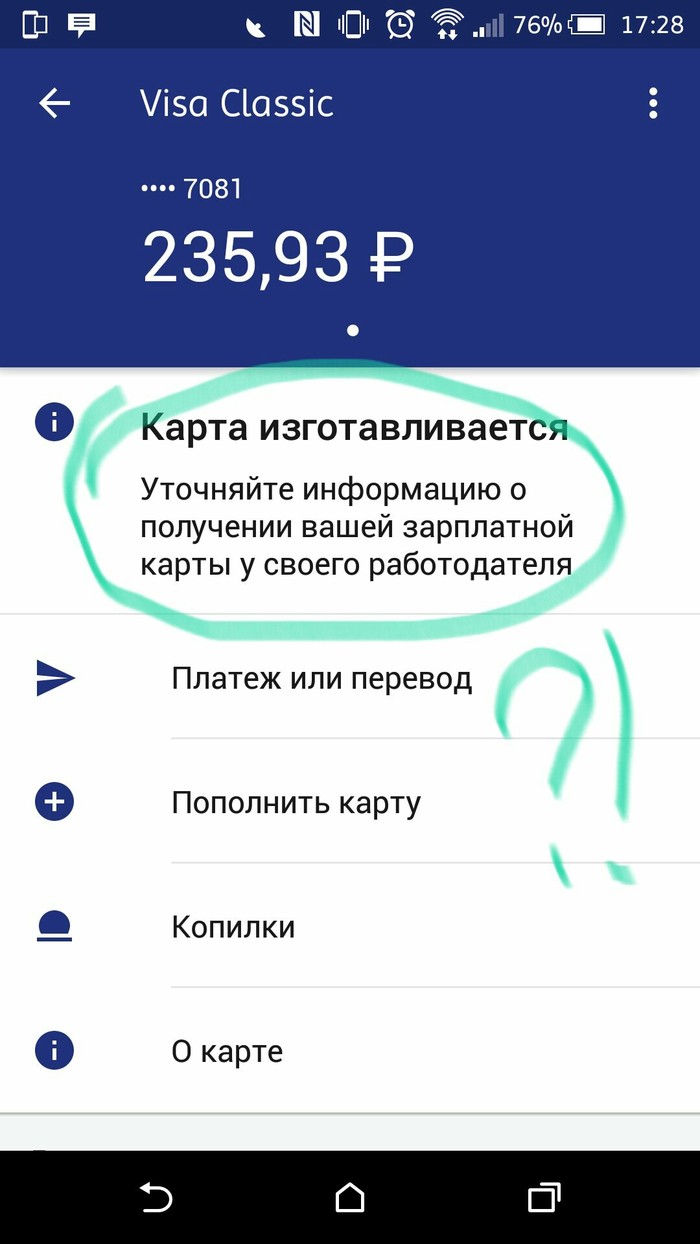View the О карте details

(x=227, y=1051)
